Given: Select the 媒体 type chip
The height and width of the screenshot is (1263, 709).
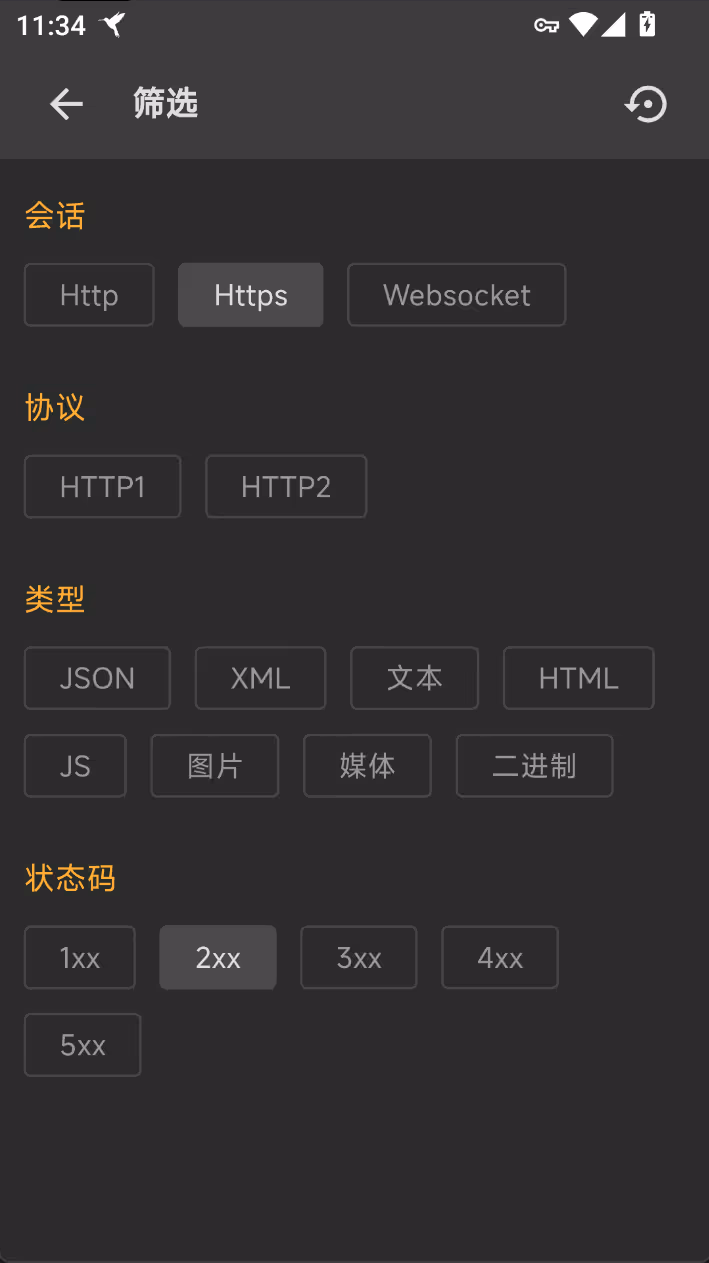Looking at the screenshot, I should click(x=367, y=766).
